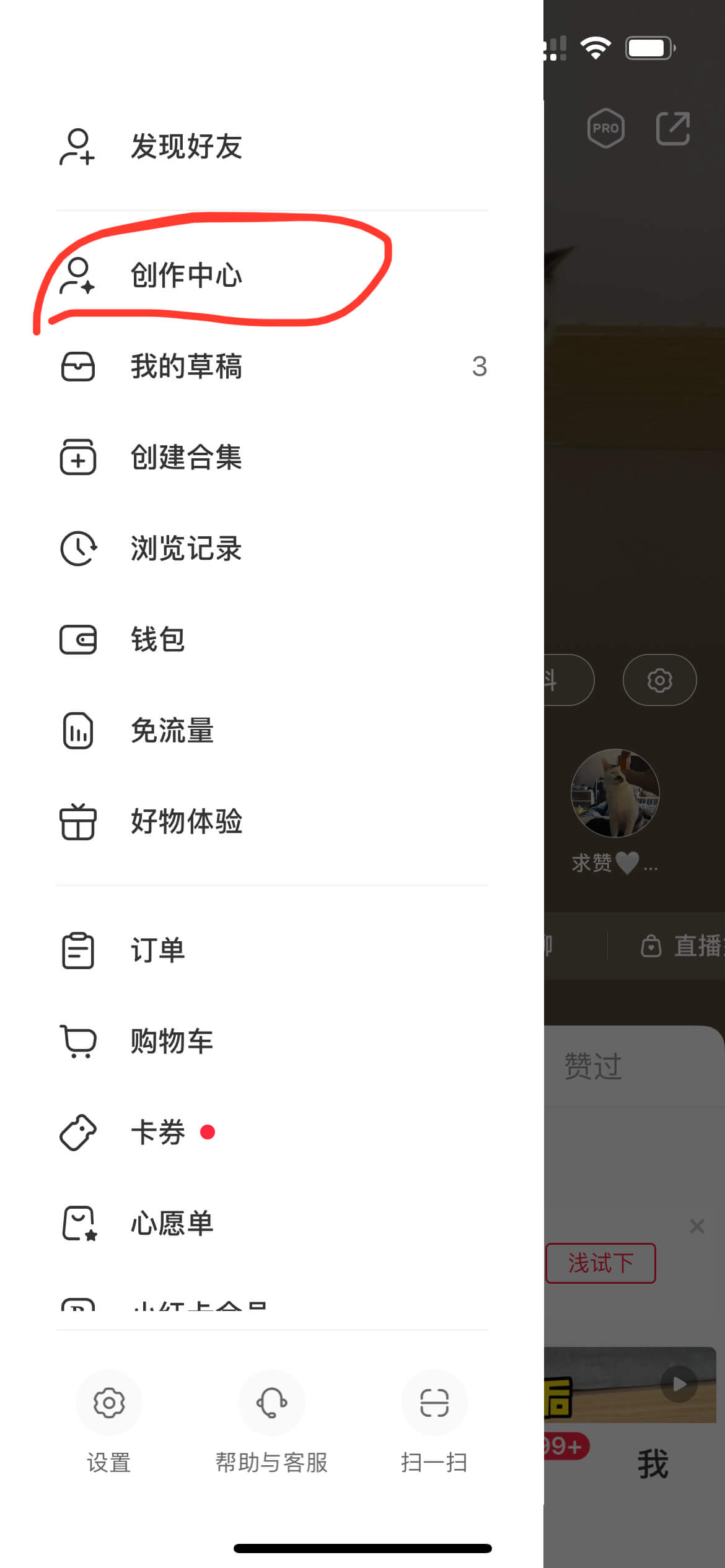Open 心愿单 wishlist

pyautogui.click(x=271, y=1224)
